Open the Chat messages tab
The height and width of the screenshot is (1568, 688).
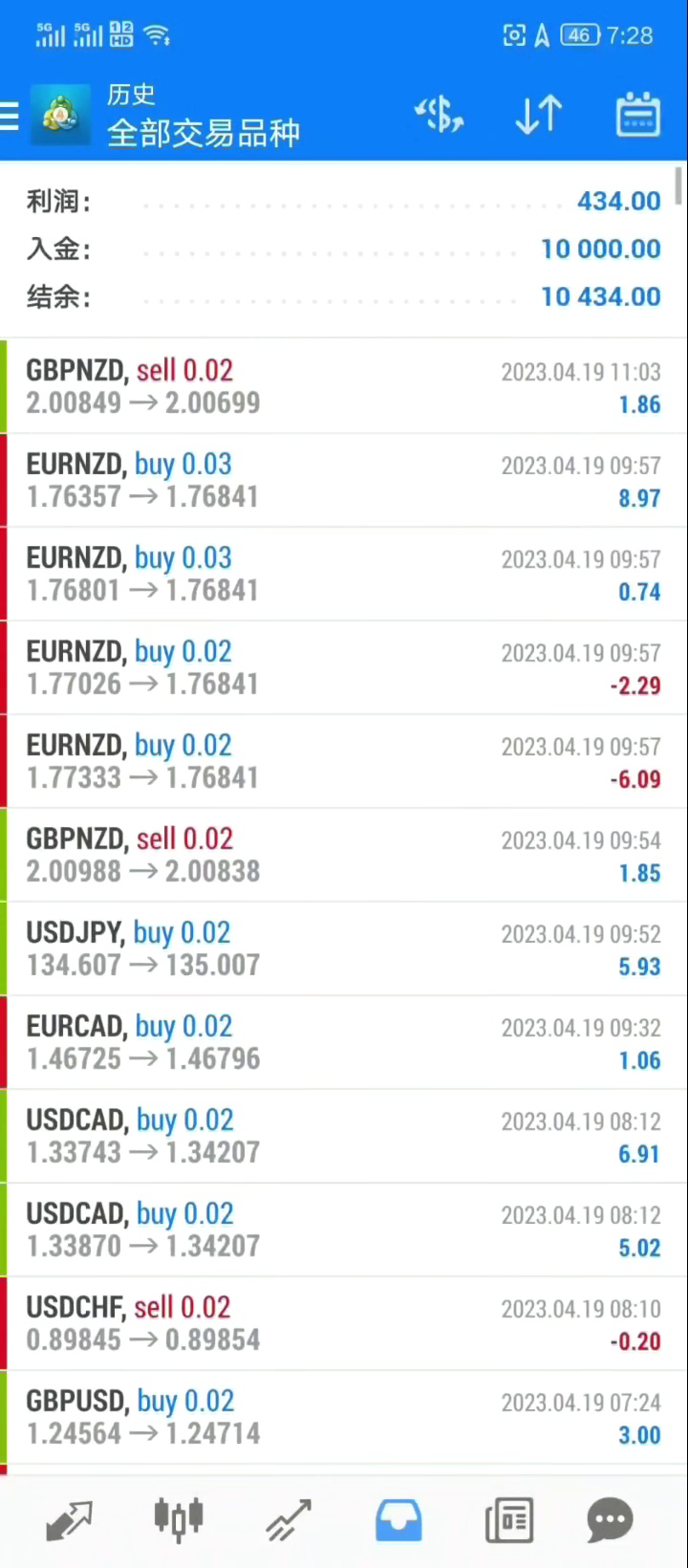click(x=611, y=1520)
